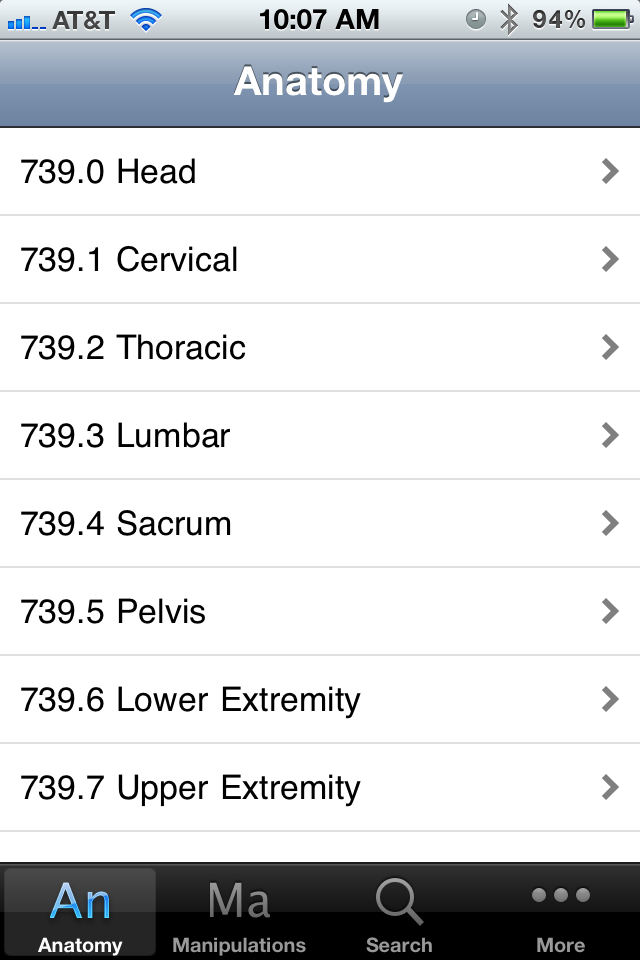Select 739.1 Cervical from the list
The image size is (640, 960).
pyautogui.click(x=320, y=260)
